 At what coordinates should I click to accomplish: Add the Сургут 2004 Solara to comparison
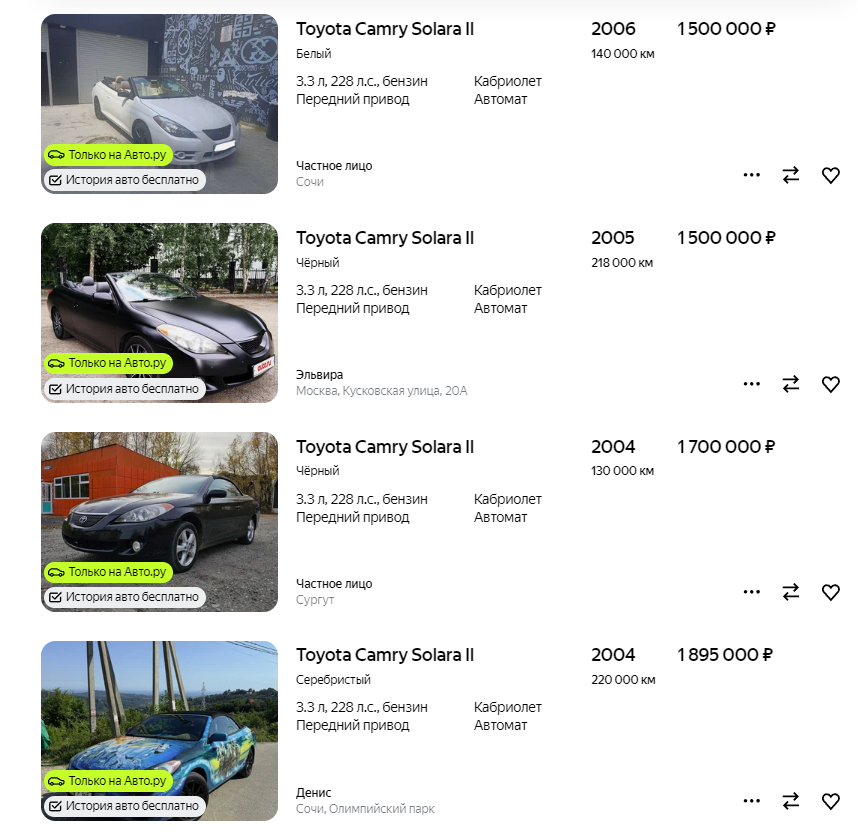click(791, 592)
